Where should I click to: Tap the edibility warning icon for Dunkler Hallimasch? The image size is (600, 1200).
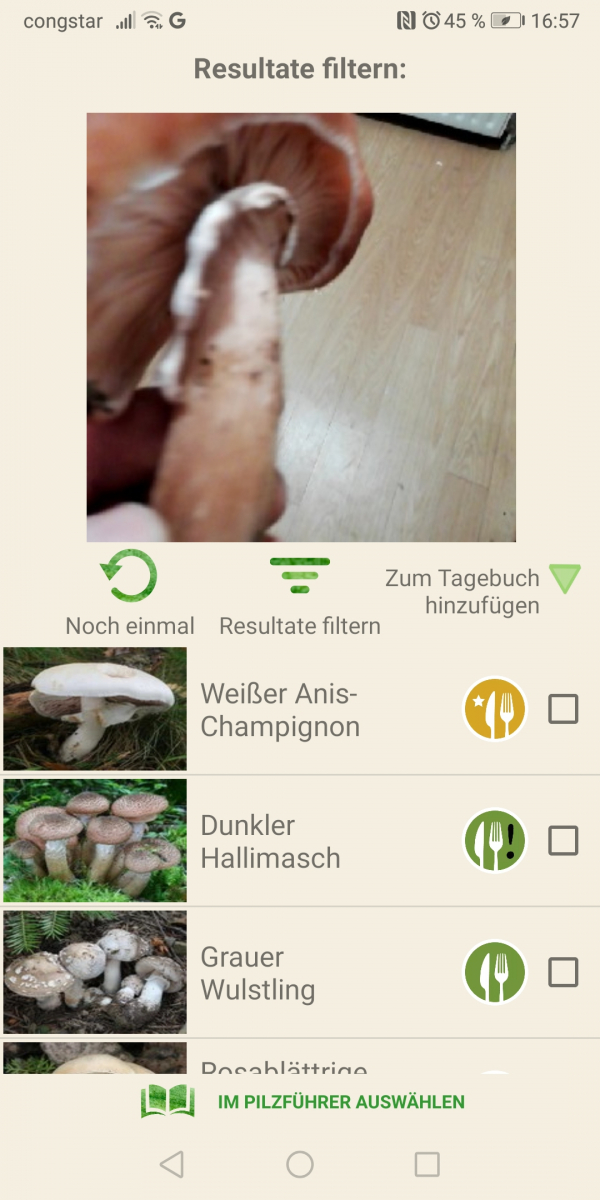pos(495,841)
